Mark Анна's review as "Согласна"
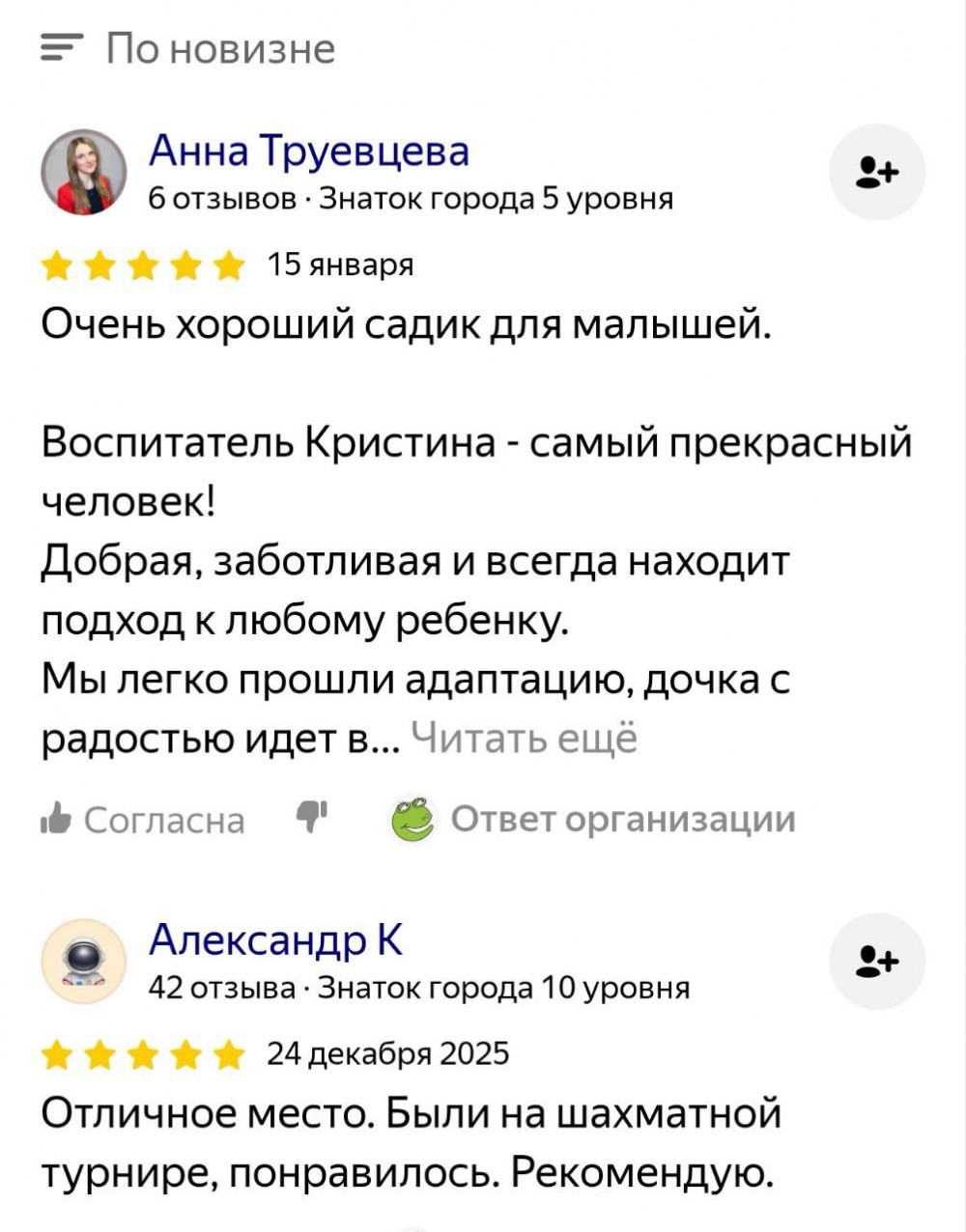This screenshot has width=966, height=1232. 145,820
